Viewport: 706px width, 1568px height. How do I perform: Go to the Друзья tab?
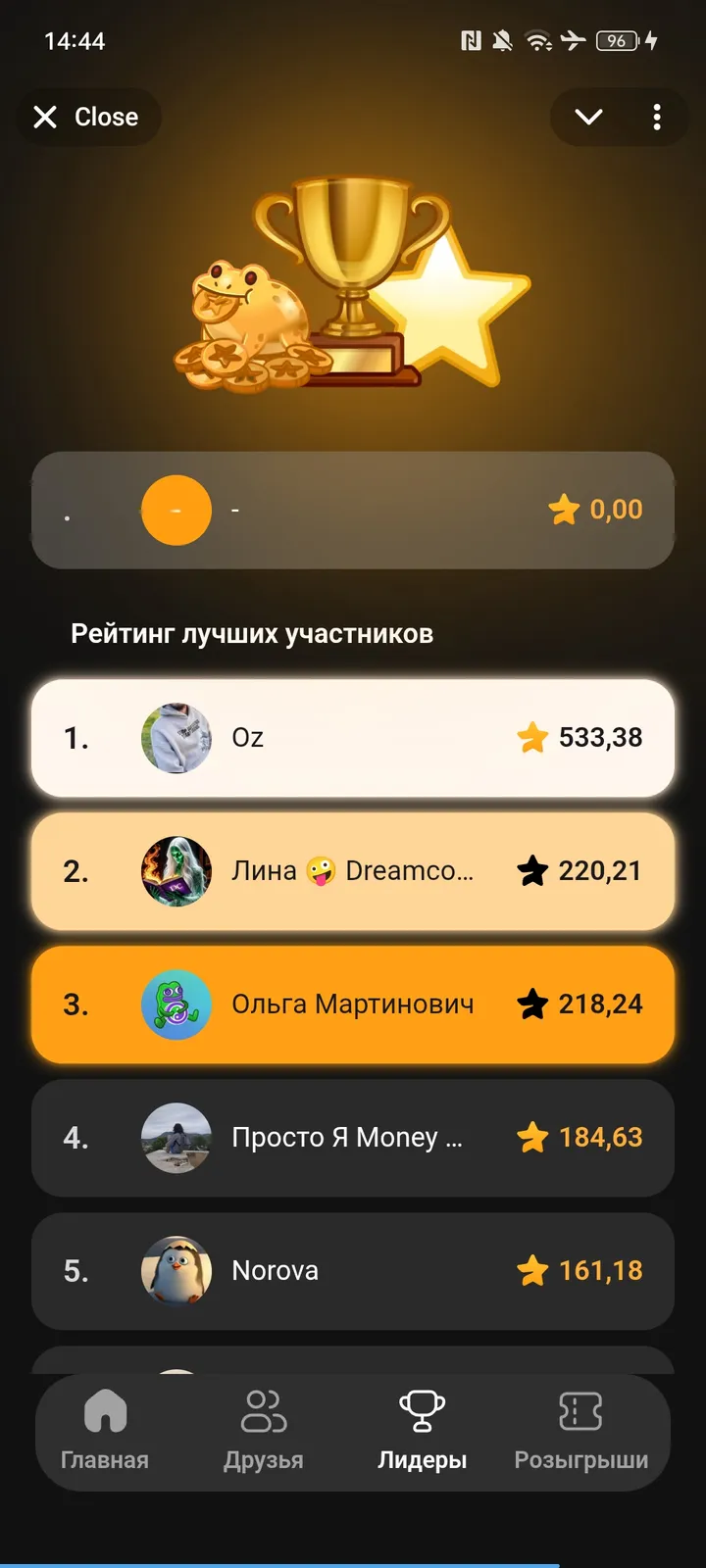pos(263,1431)
